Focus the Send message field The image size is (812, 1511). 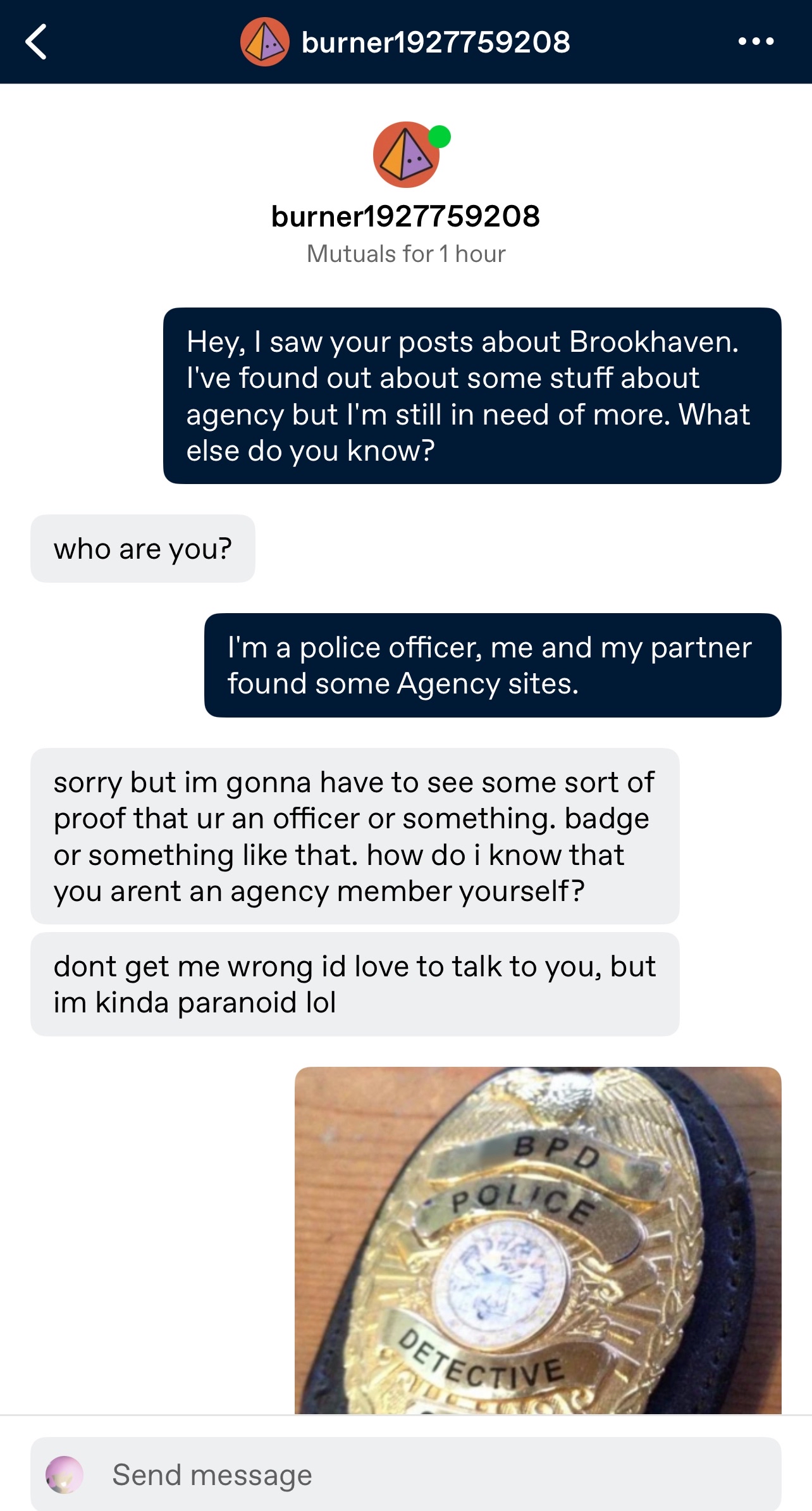(x=430, y=1474)
